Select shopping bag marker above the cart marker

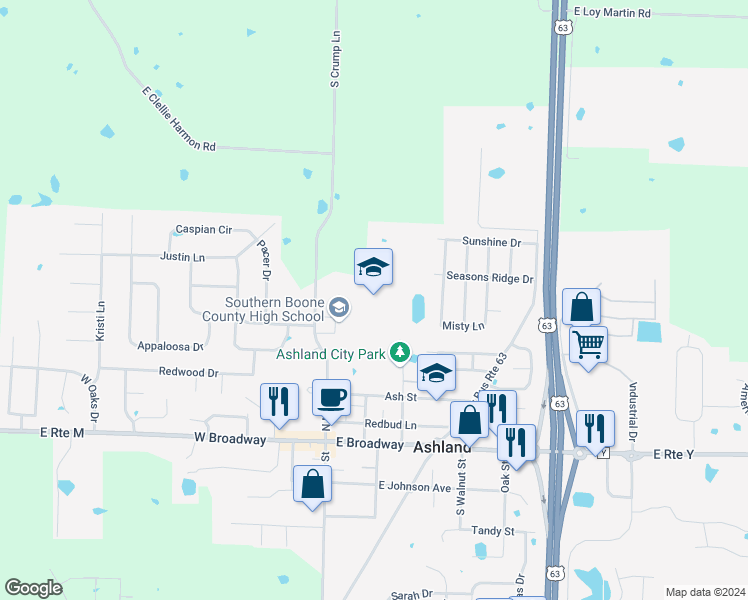click(581, 307)
